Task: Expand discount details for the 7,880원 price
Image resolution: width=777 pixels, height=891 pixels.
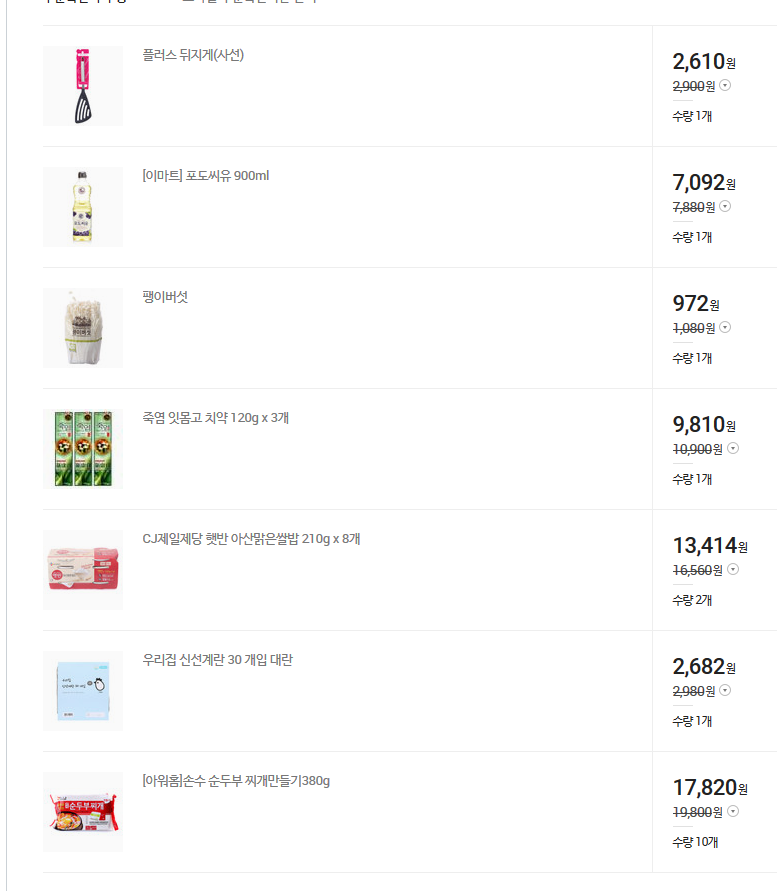Action: click(725, 206)
